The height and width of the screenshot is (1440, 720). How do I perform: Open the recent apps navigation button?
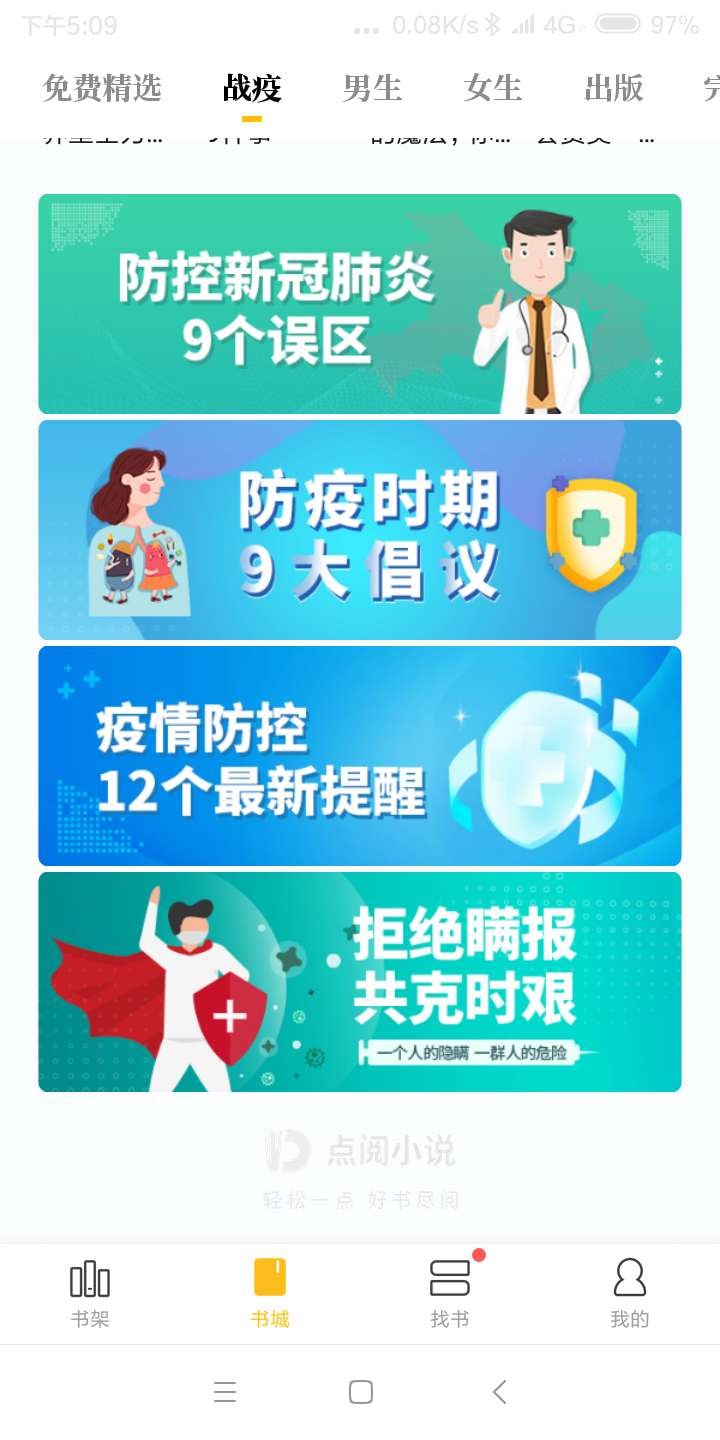[225, 1392]
